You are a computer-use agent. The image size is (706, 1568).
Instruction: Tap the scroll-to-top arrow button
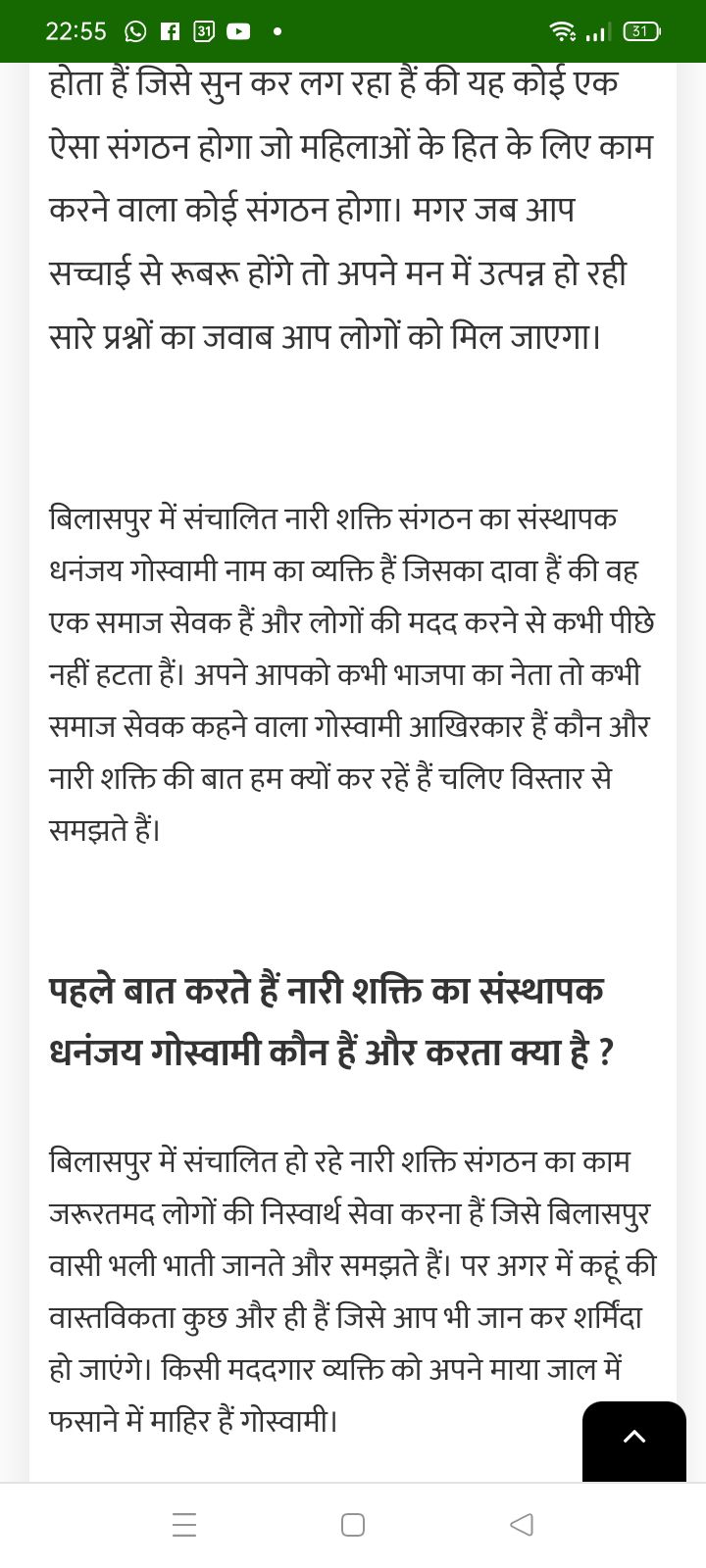(x=634, y=1440)
